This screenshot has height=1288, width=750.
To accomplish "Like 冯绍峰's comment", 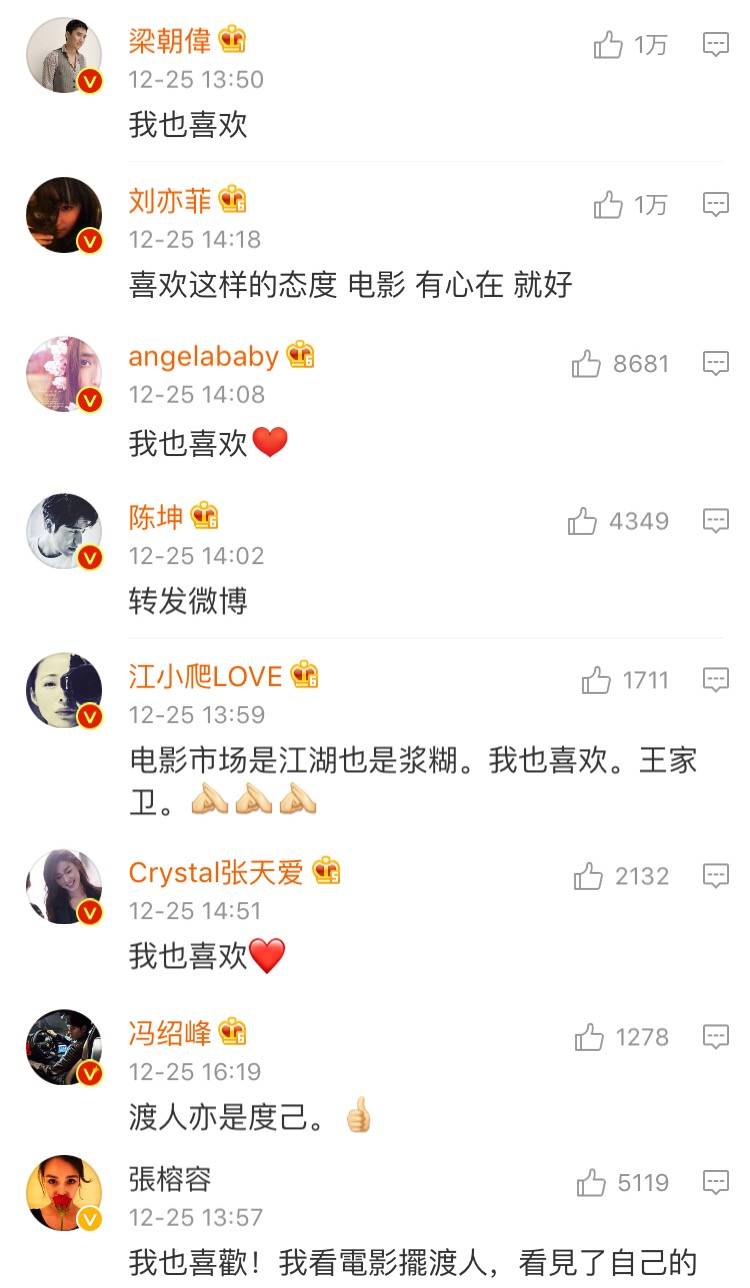I will (x=589, y=1037).
